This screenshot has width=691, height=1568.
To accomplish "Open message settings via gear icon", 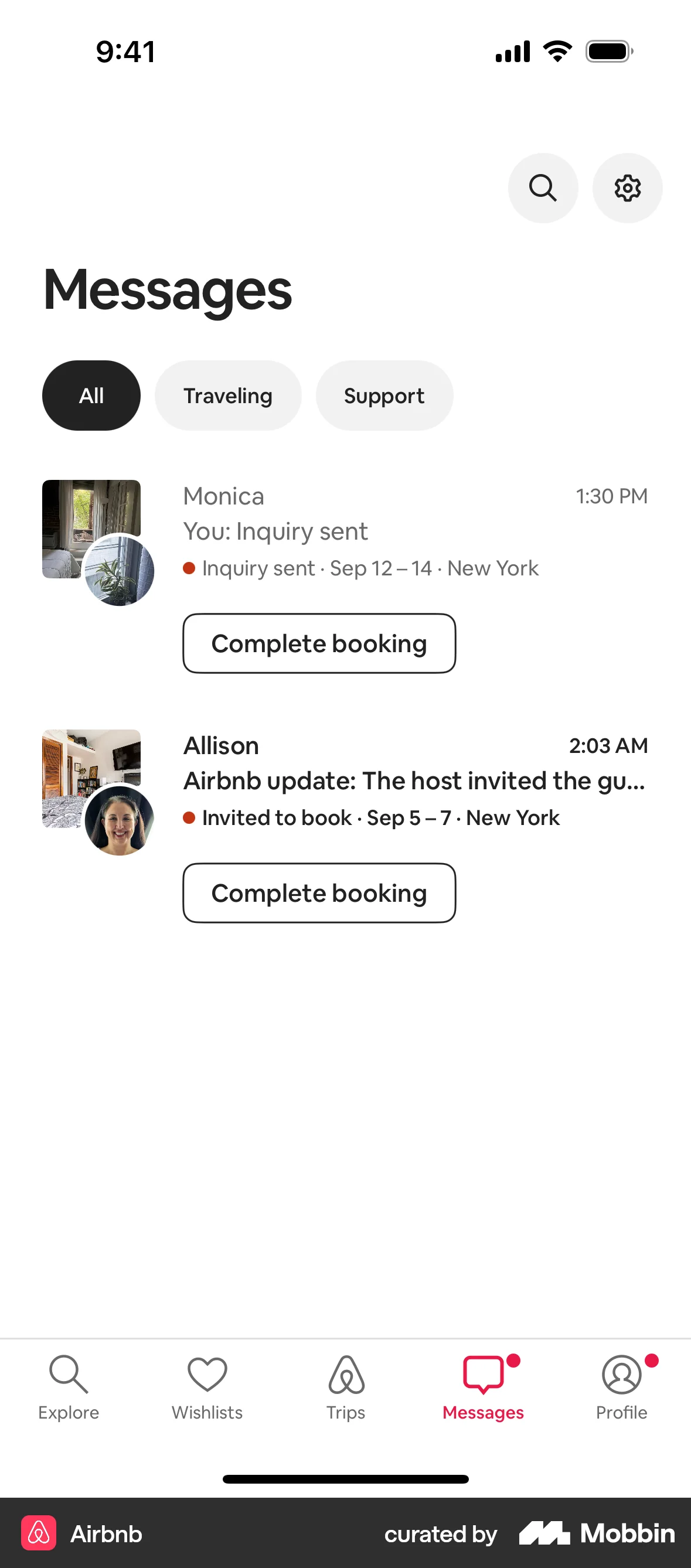I will [627, 188].
